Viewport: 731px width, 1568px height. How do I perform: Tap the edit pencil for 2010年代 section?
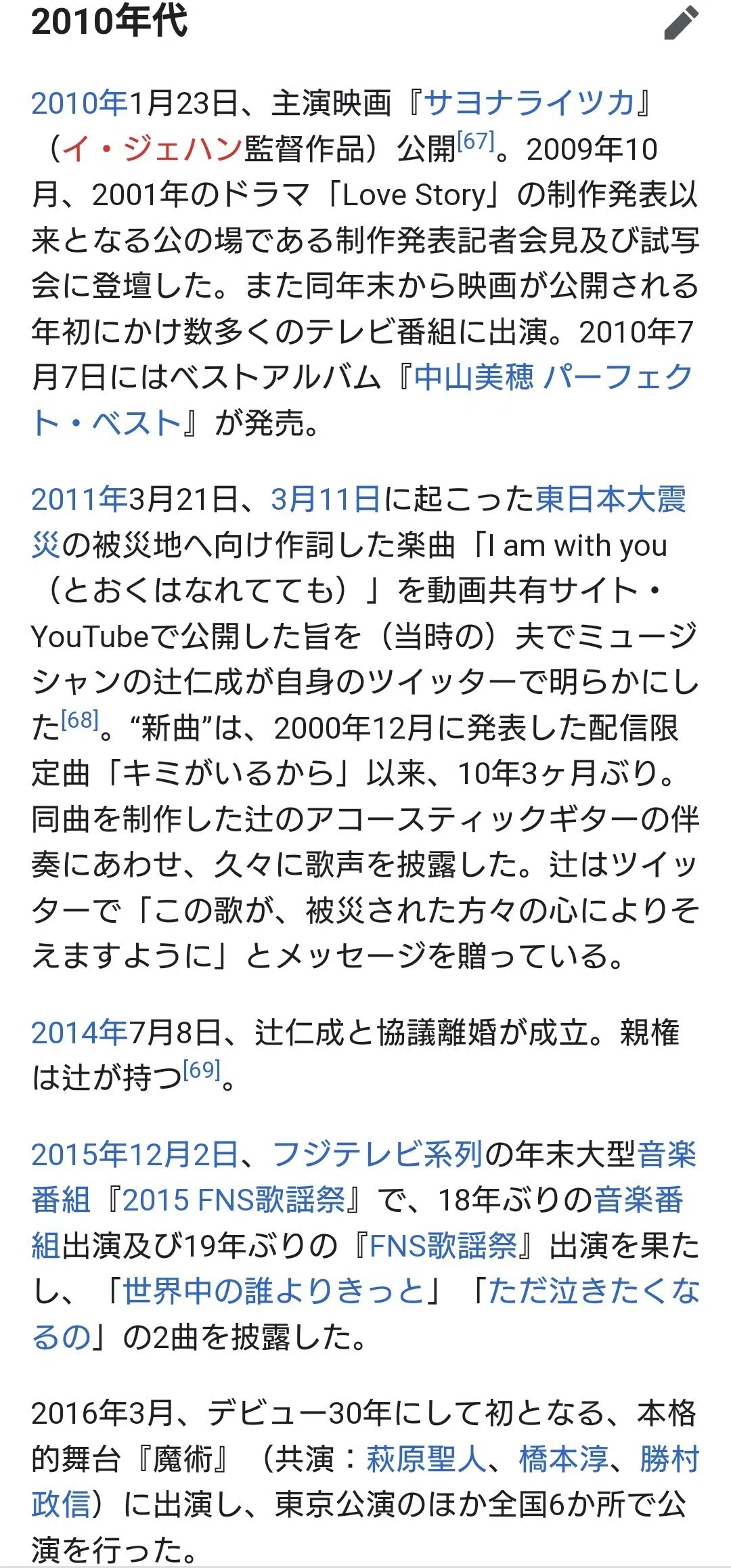(681, 22)
